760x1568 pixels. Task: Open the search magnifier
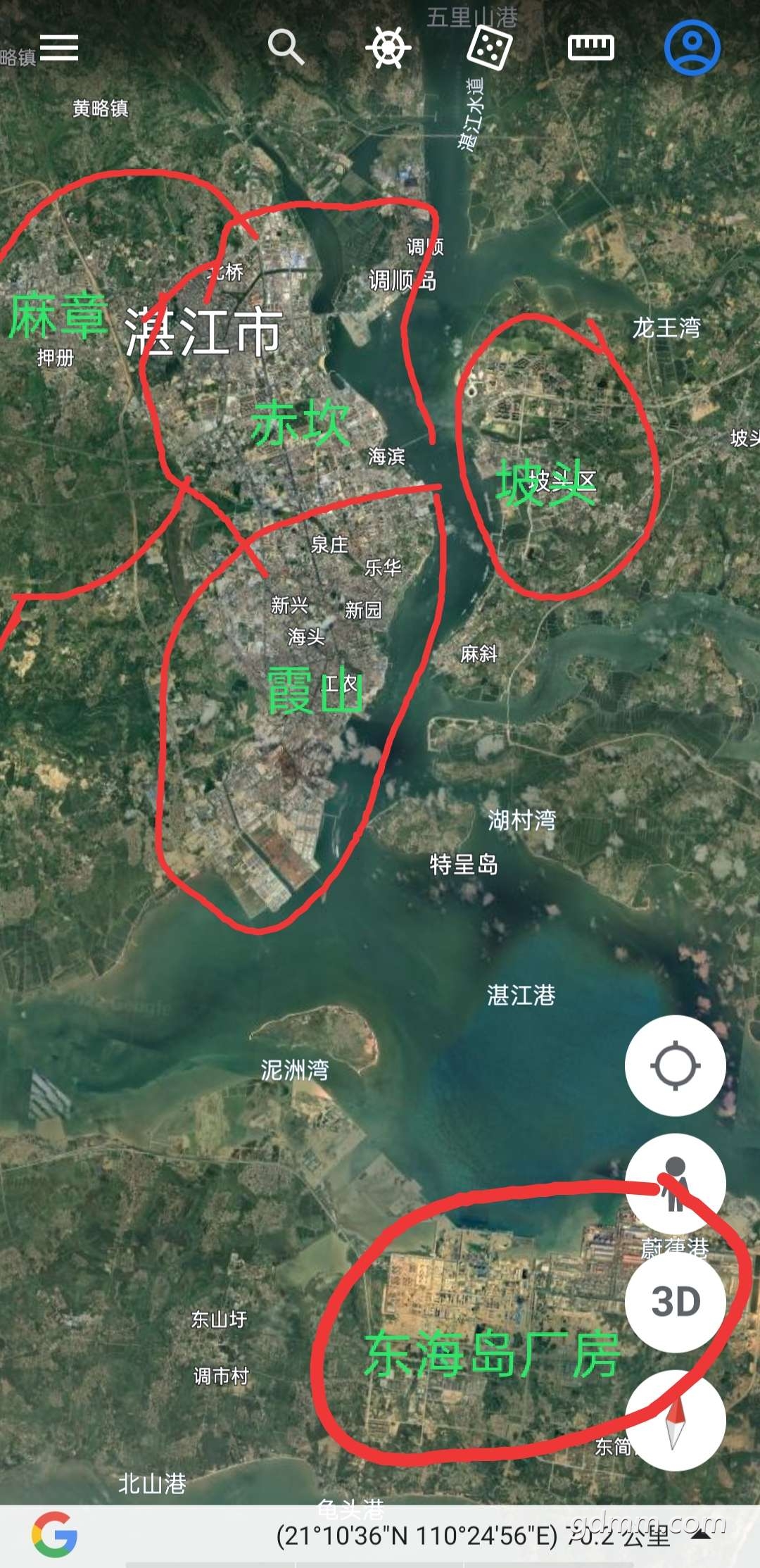(x=286, y=47)
